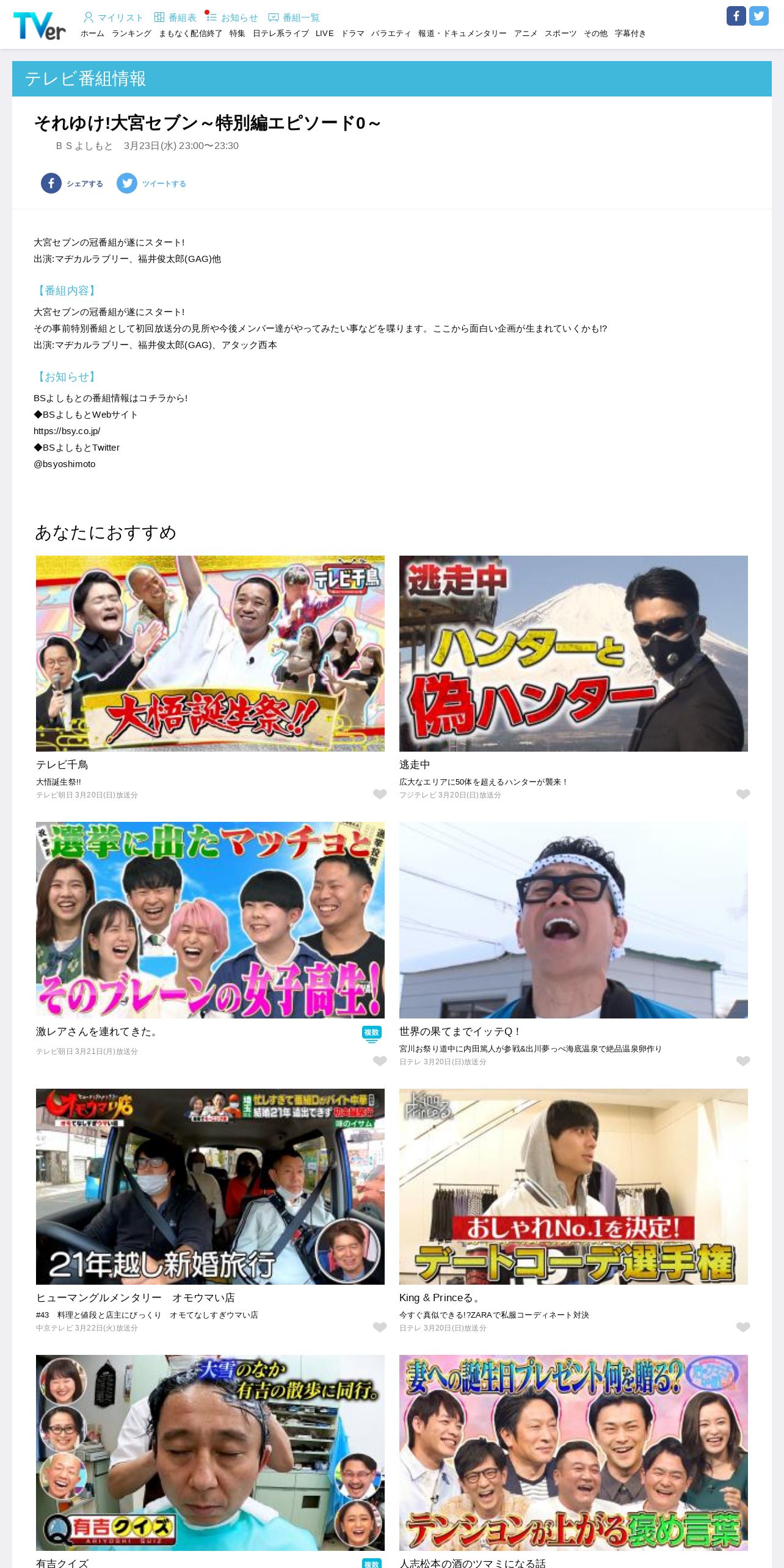Open the テレビ千鳥 大悟誕生祭 thumbnail
The image size is (784, 1568).
[210, 653]
